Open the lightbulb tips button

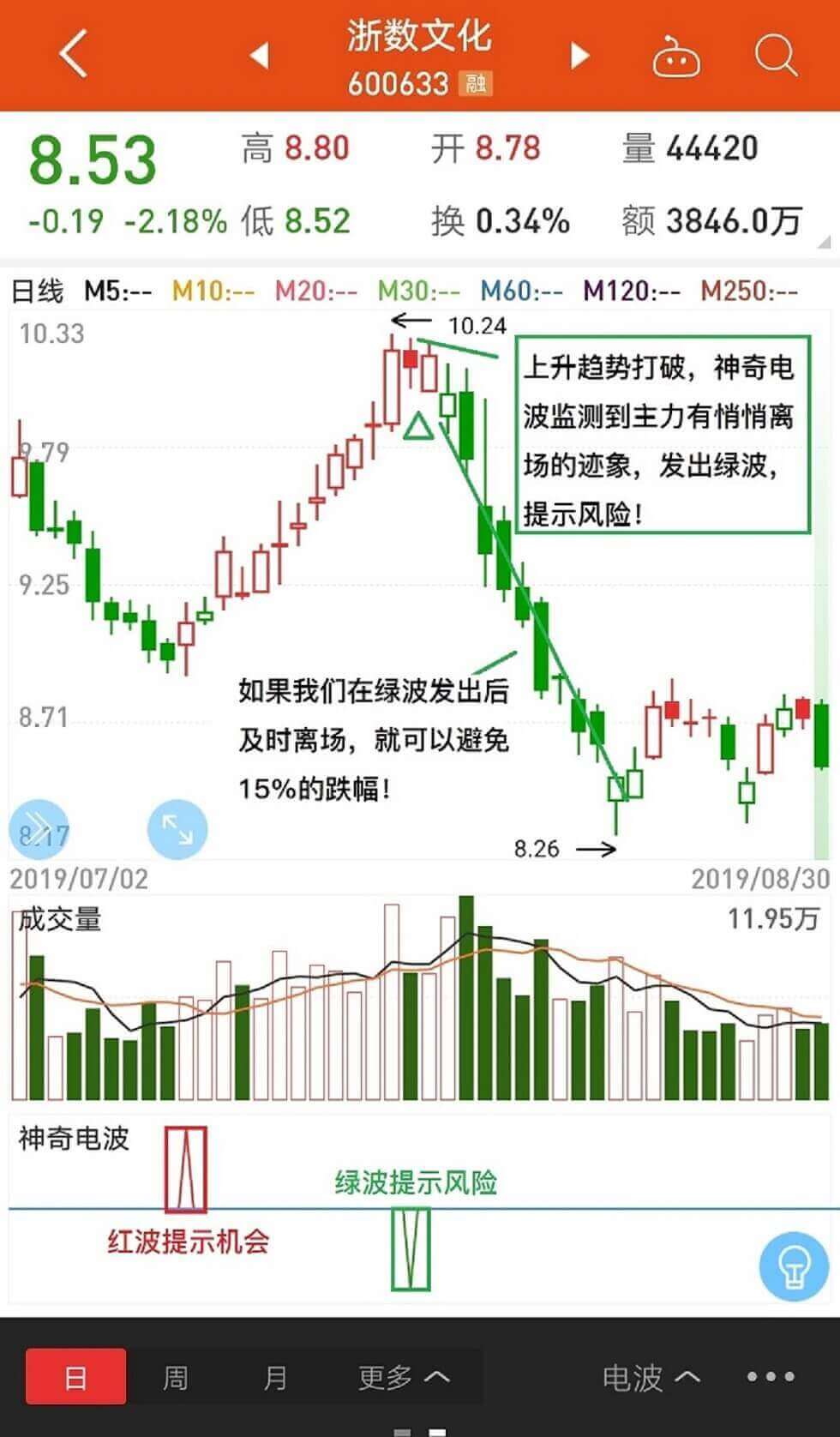pyautogui.click(x=794, y=1266)
